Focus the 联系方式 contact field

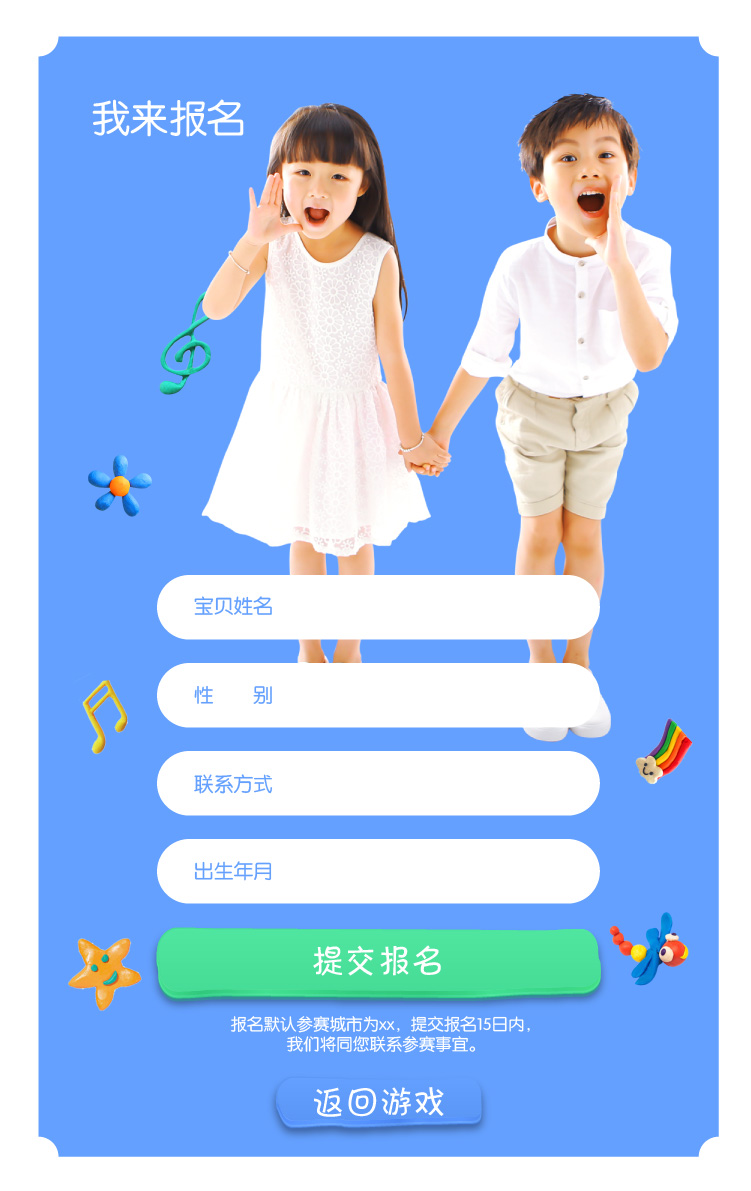pos(378,783)
